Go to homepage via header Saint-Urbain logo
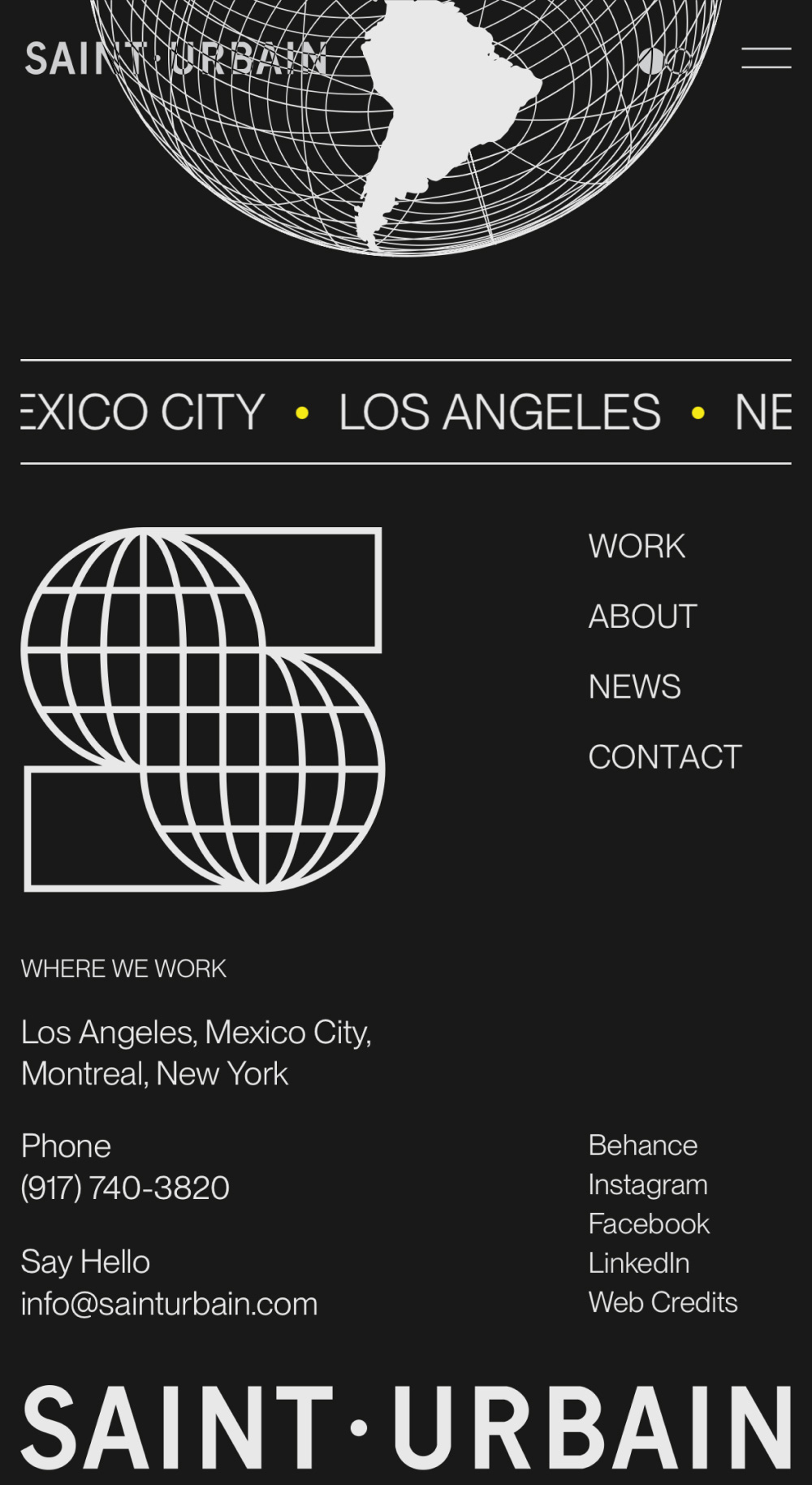Viewport: 812px width, 1485px height. point(175,58)
